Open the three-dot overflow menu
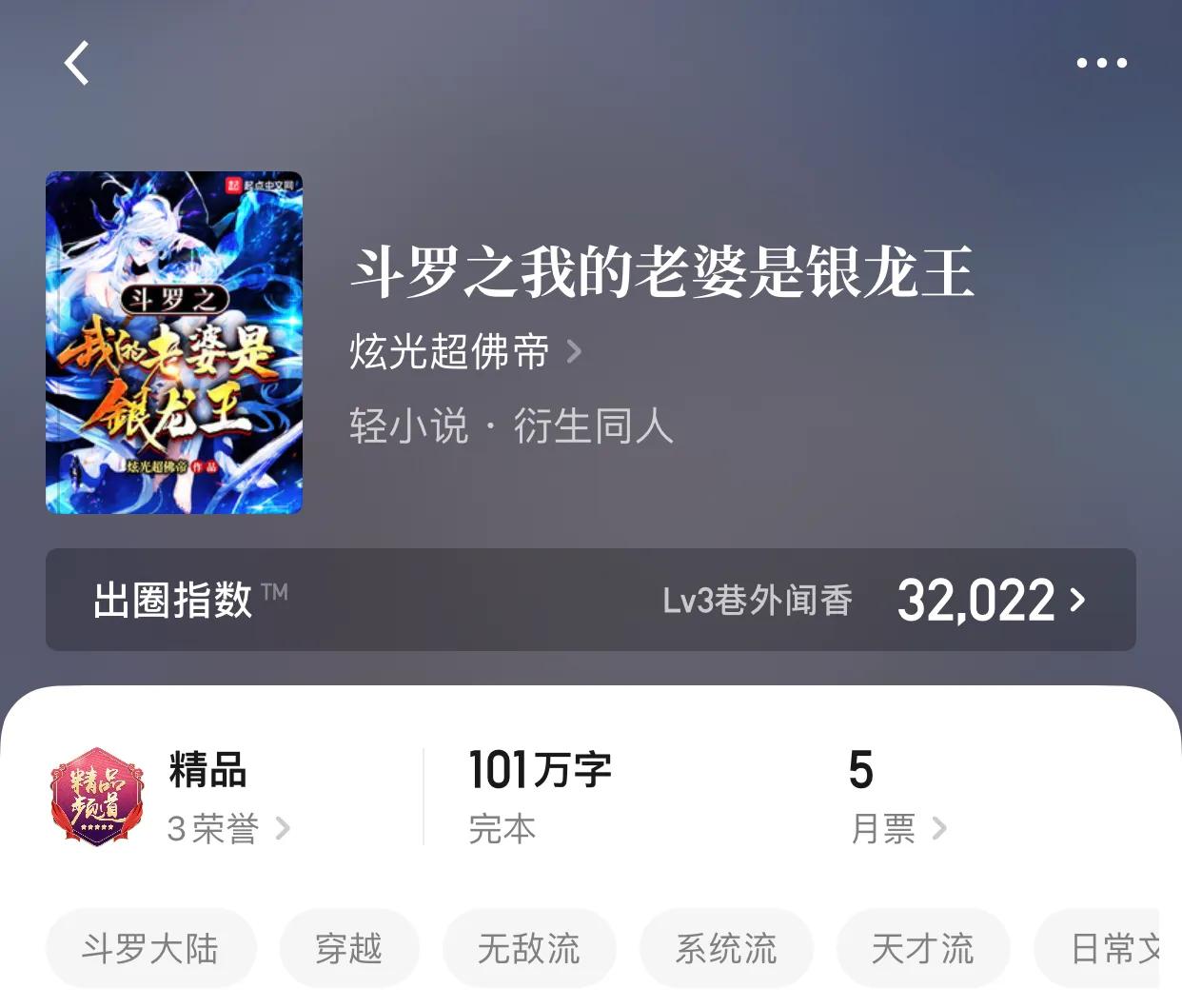 coord(1101,64)
